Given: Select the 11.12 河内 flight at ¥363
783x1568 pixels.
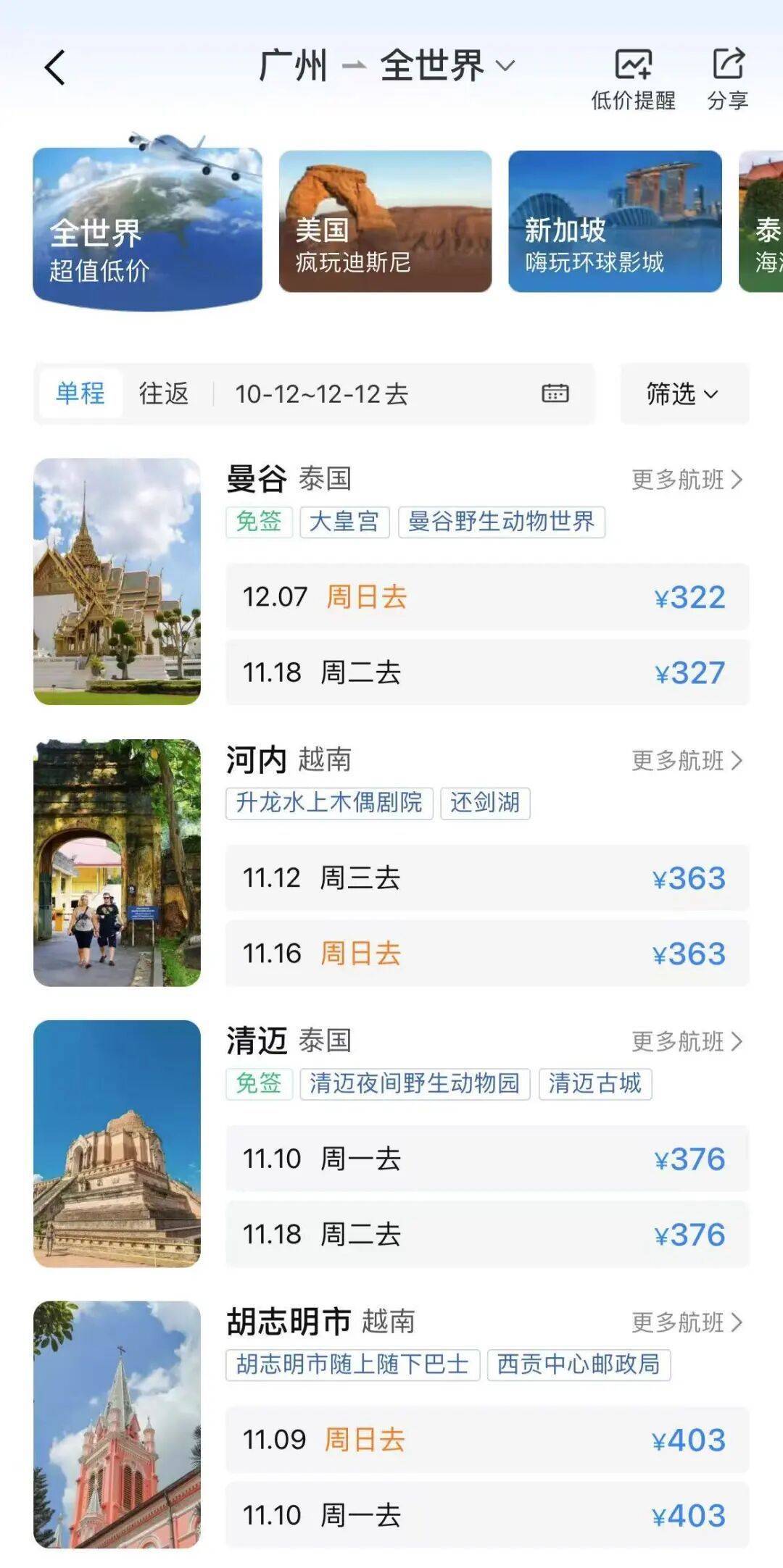Looking at the screenshot, I should tap(486, 878).
